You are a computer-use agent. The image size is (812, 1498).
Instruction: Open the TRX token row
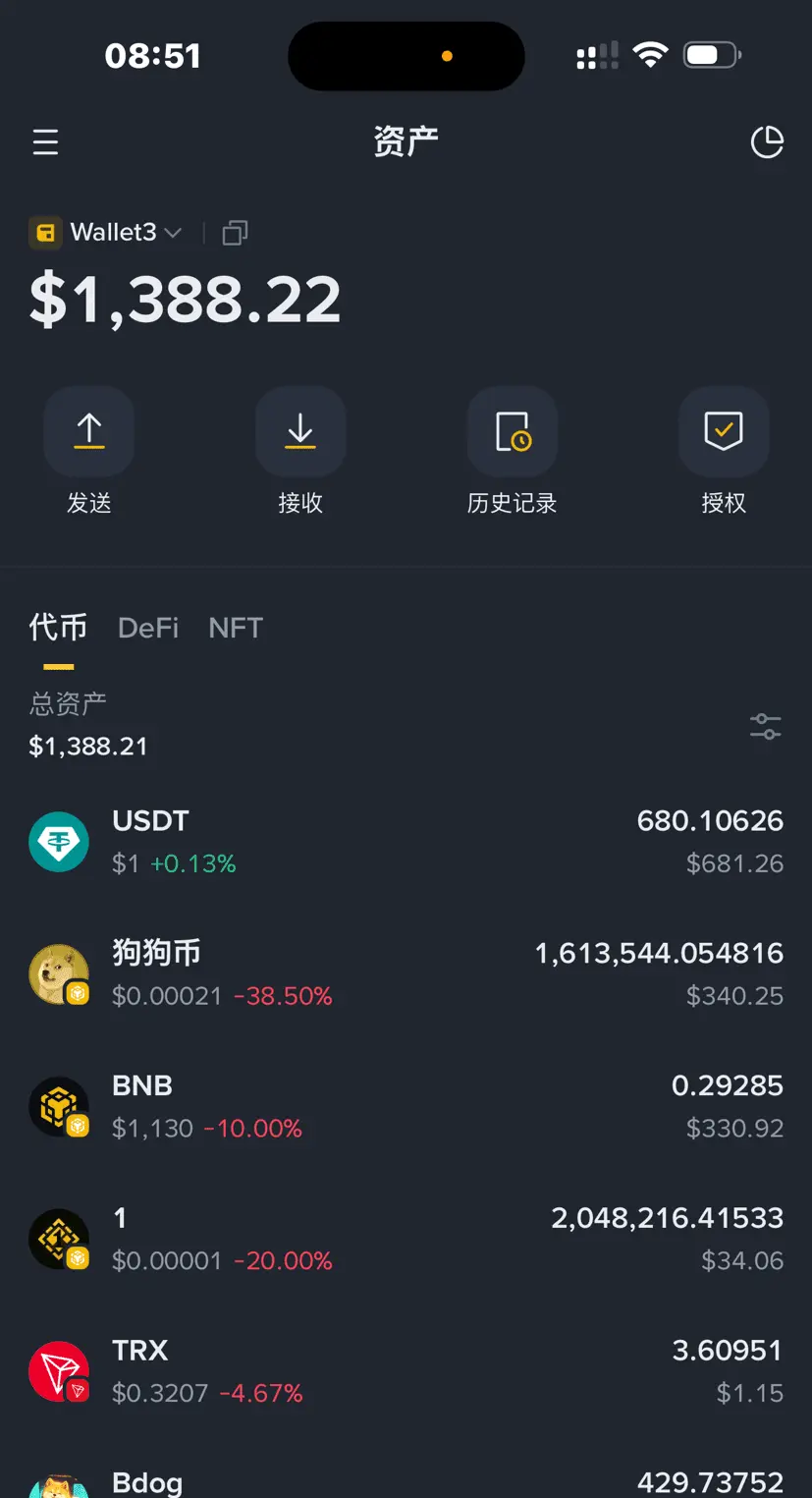click(406, 1371)
